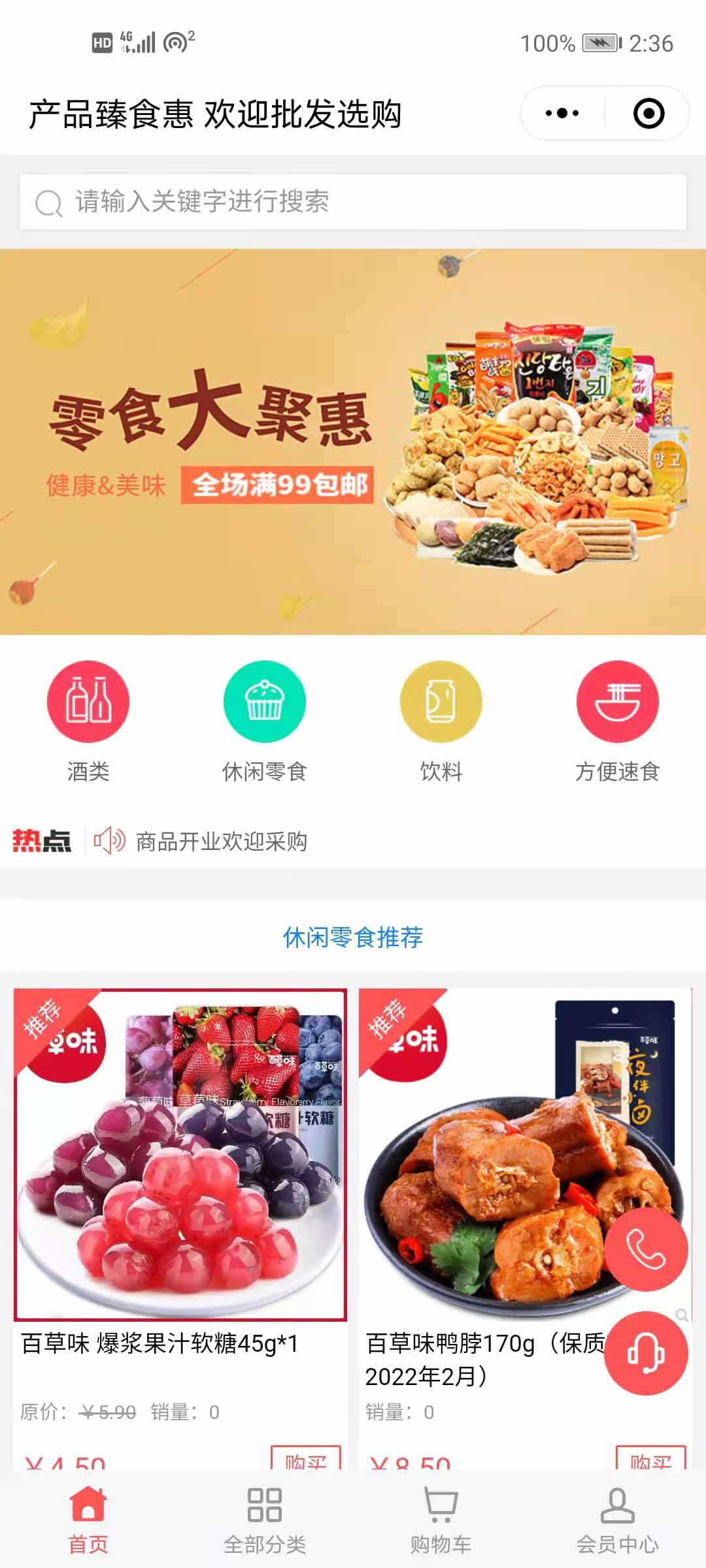
Task: Switch to the 首页 tab
Action: point(88,1520)
